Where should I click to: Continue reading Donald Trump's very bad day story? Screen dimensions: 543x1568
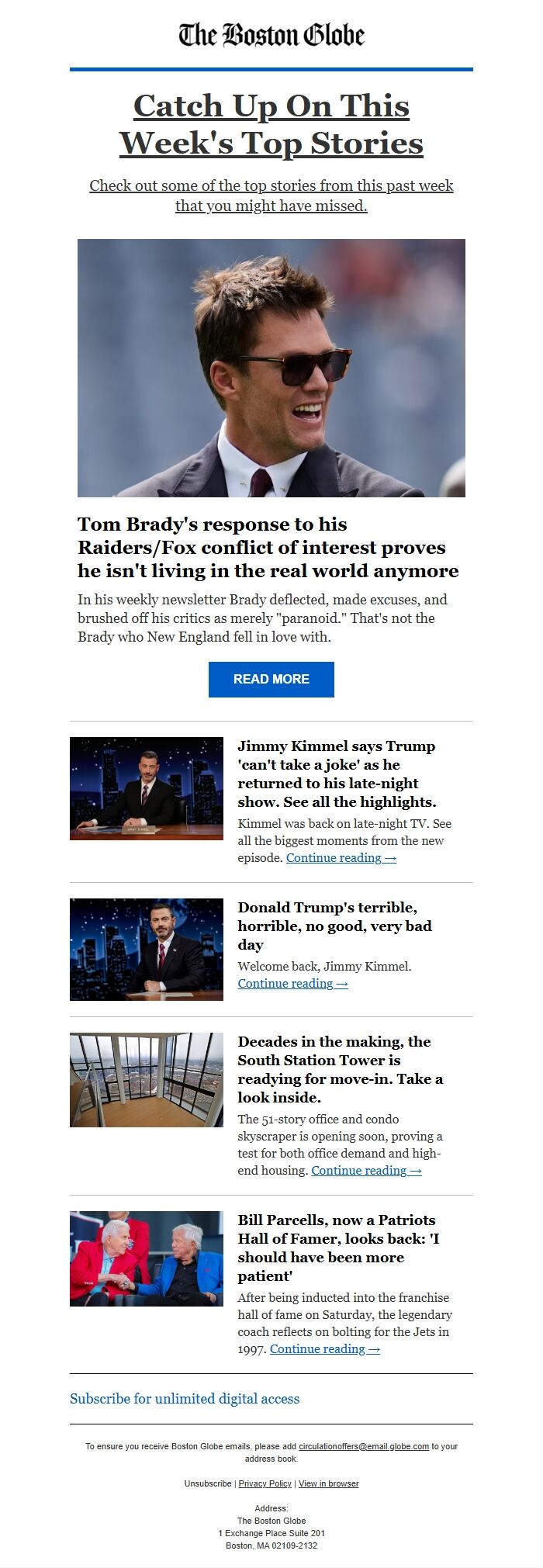[292, 983]
